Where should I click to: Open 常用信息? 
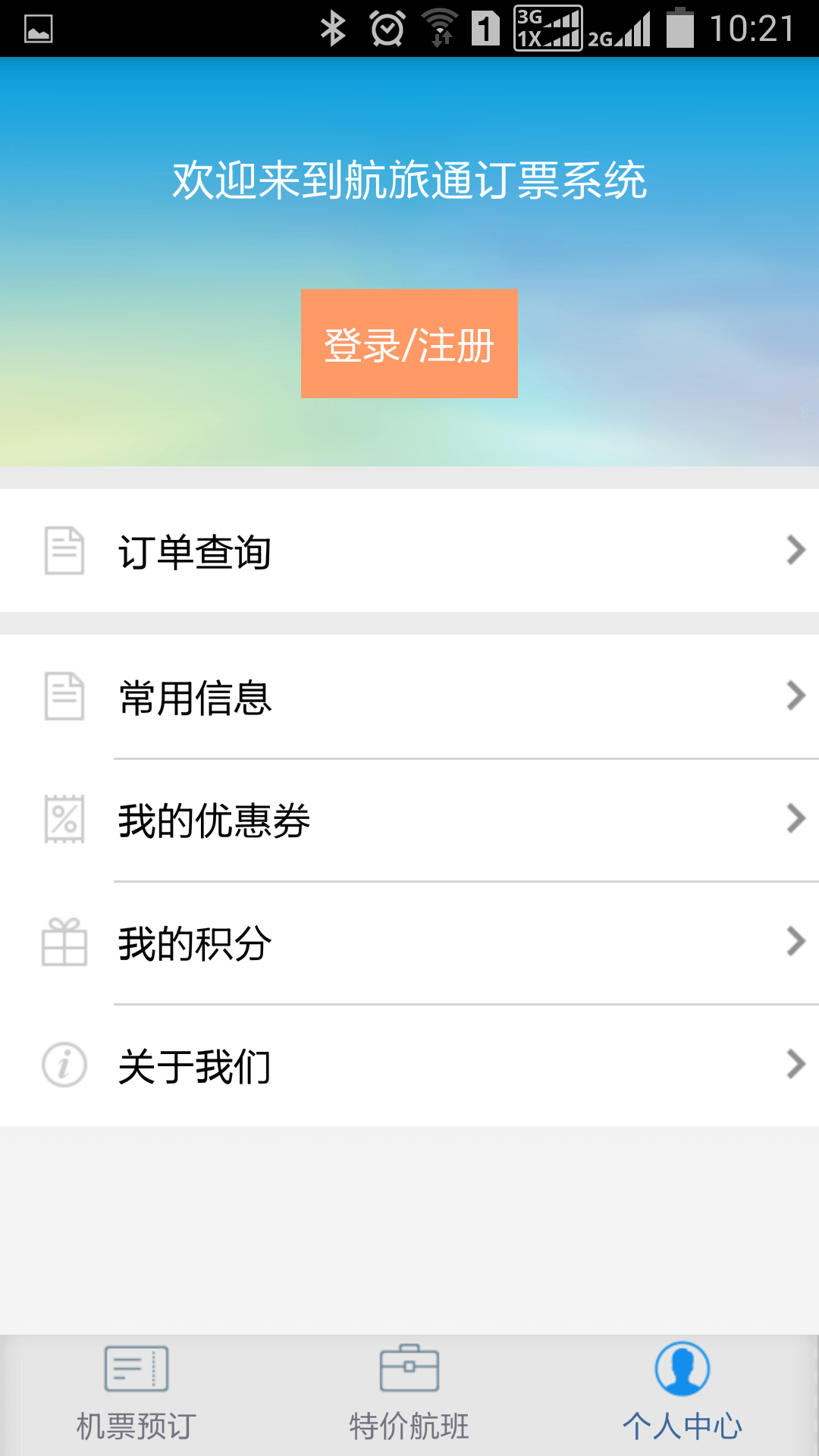pos(409,696)
